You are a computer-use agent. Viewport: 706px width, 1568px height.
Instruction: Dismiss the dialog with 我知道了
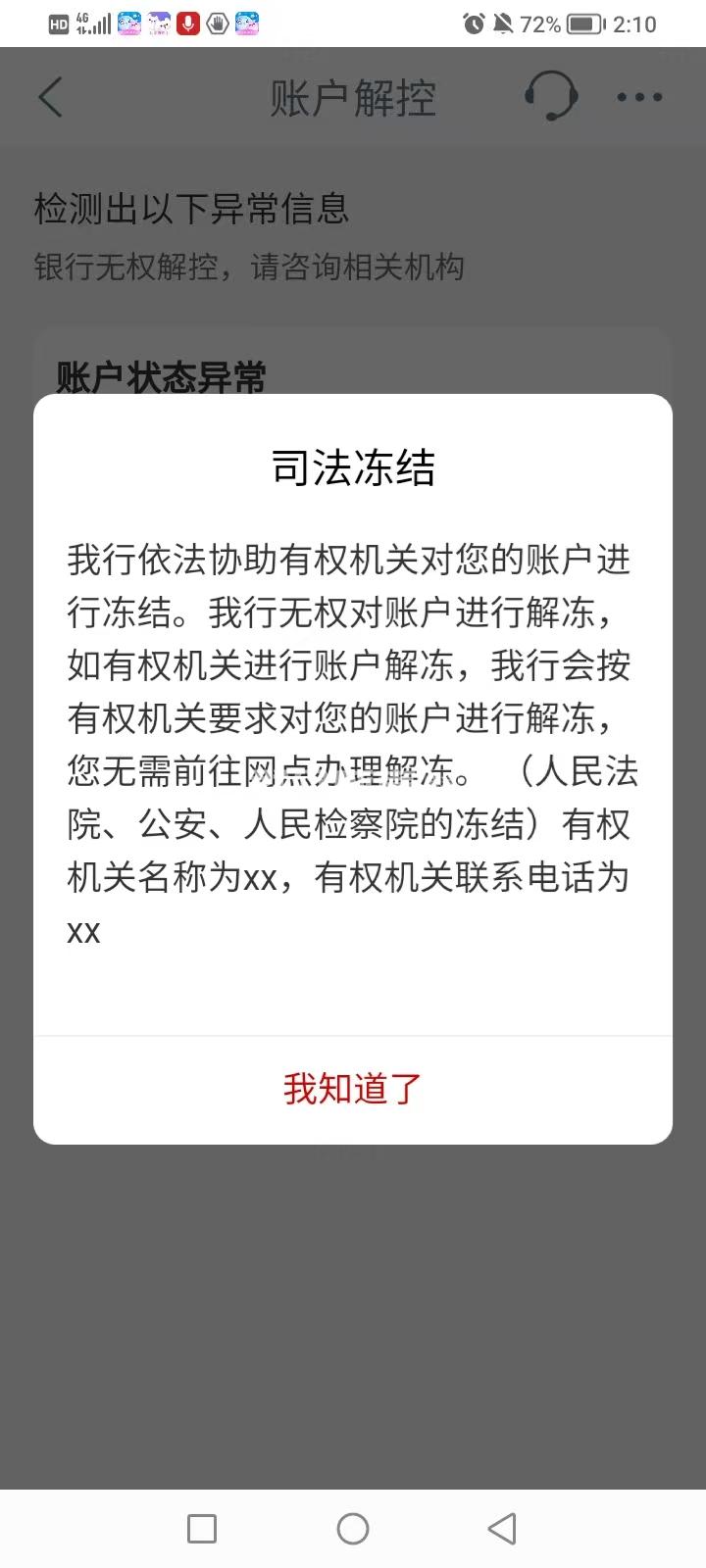point(353,1089)
